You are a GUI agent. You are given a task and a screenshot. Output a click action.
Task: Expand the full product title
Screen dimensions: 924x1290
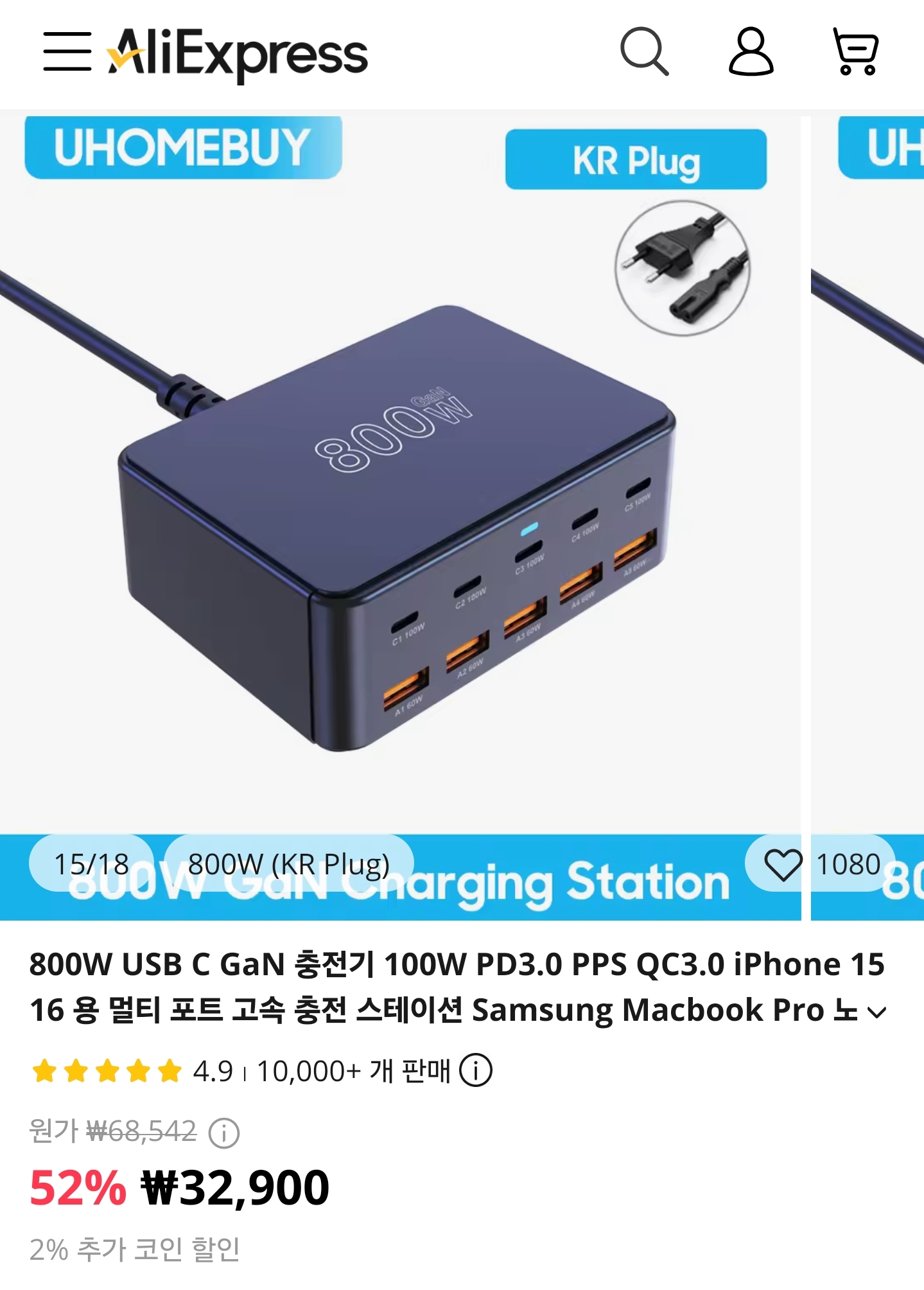pos(876,1012)
